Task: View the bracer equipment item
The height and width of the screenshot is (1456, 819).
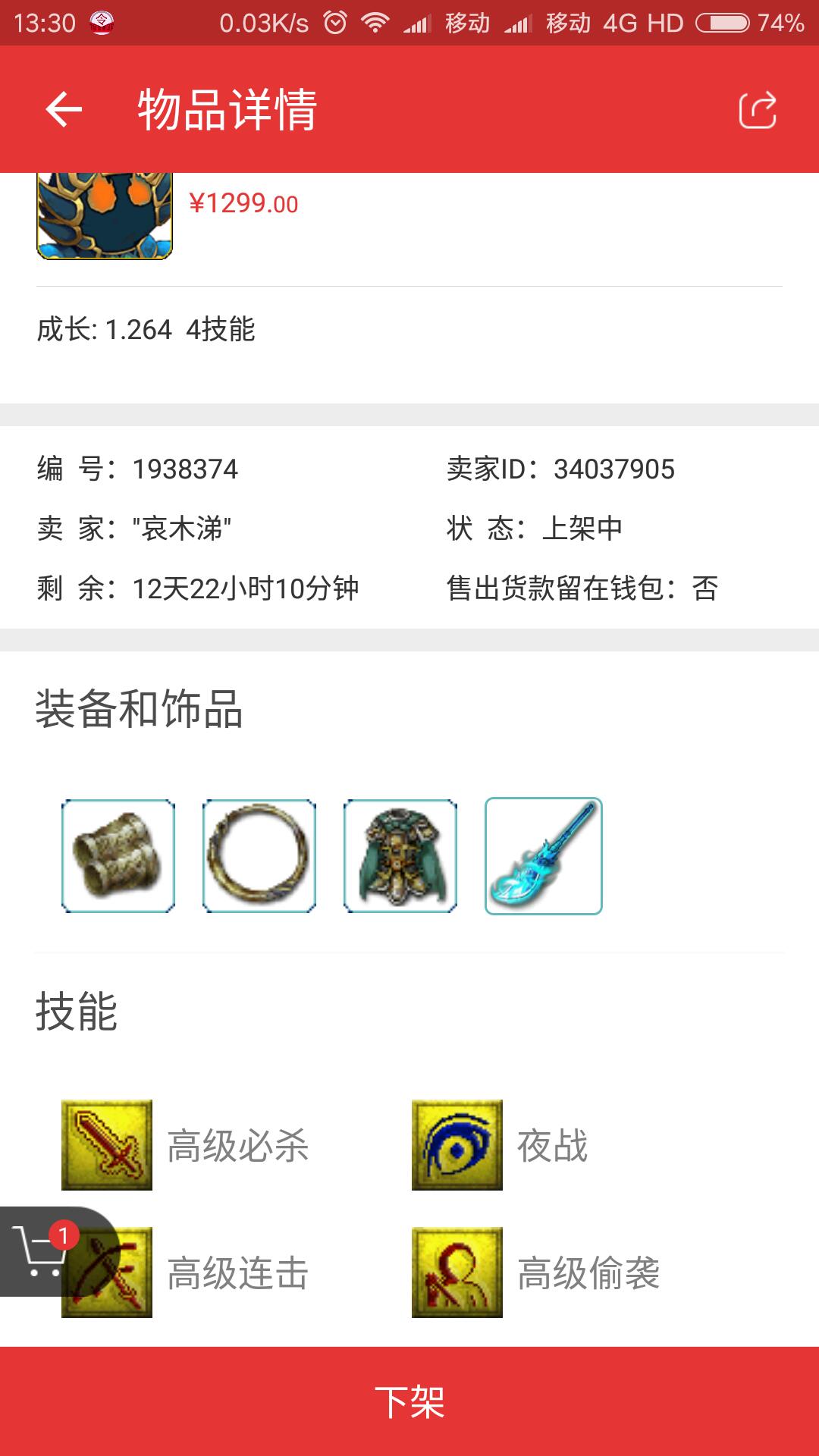Action: click(118, 856)
